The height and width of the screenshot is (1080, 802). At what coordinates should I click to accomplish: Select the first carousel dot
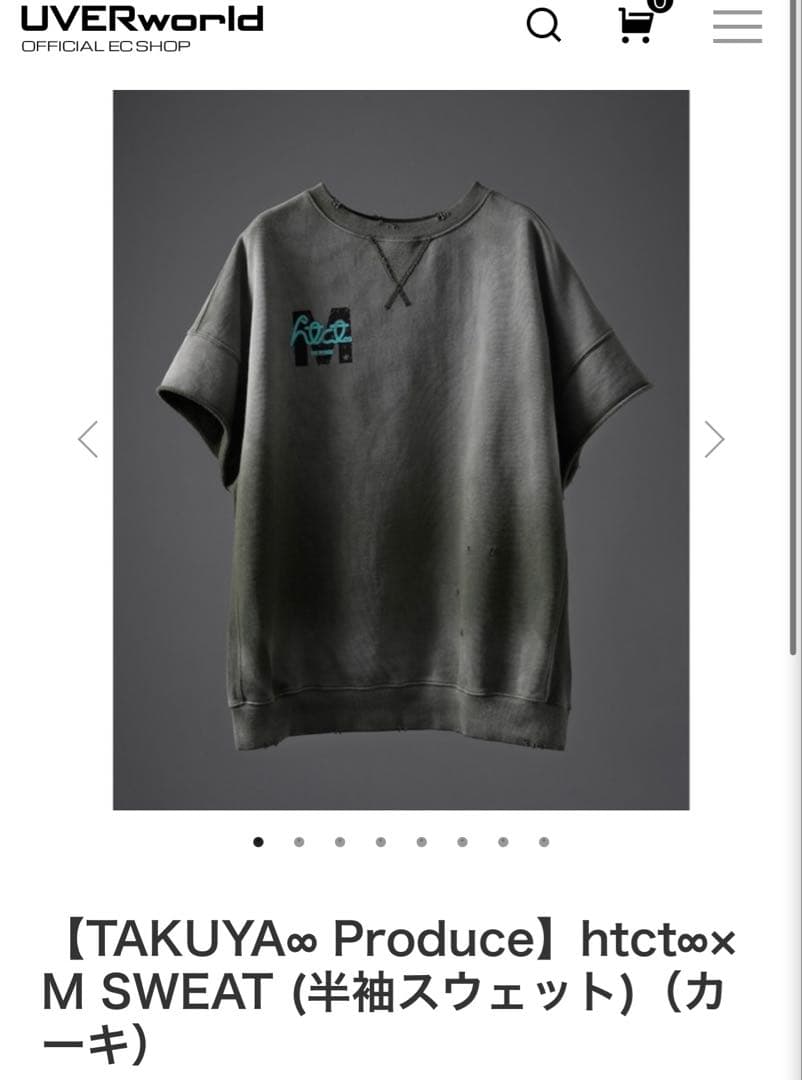pos(257,843)
